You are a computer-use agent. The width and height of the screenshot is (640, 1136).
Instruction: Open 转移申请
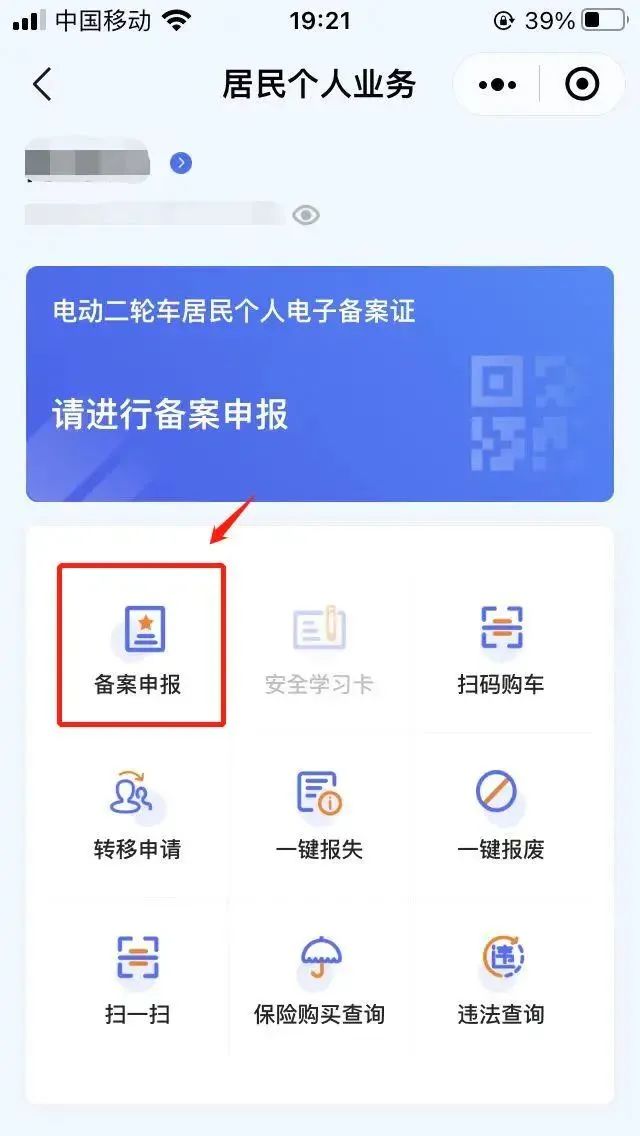pos(137,812)
